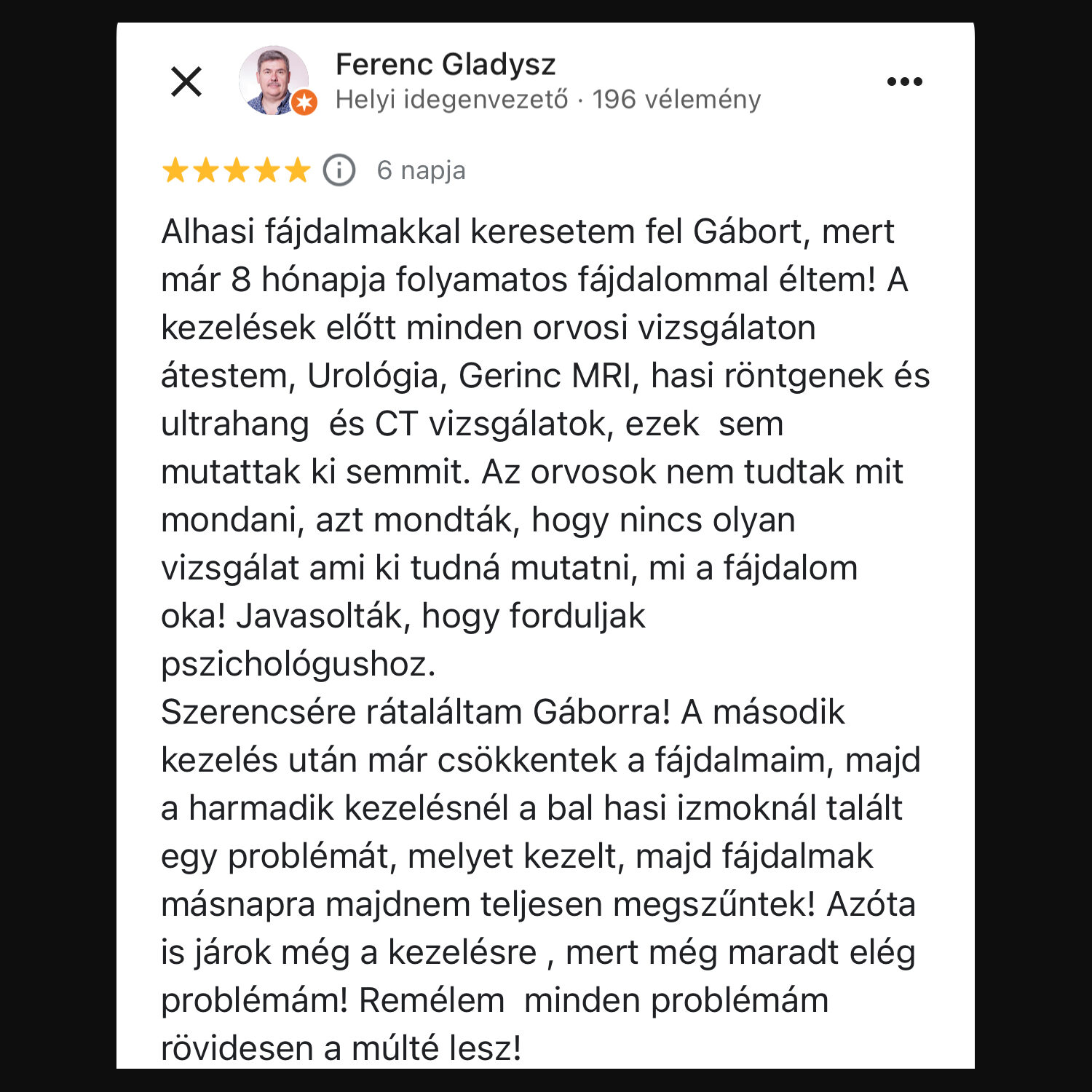This screenshot has height=1092, width=1092.
Task: Close the review with the X button
Action: [x=186, y=82]
